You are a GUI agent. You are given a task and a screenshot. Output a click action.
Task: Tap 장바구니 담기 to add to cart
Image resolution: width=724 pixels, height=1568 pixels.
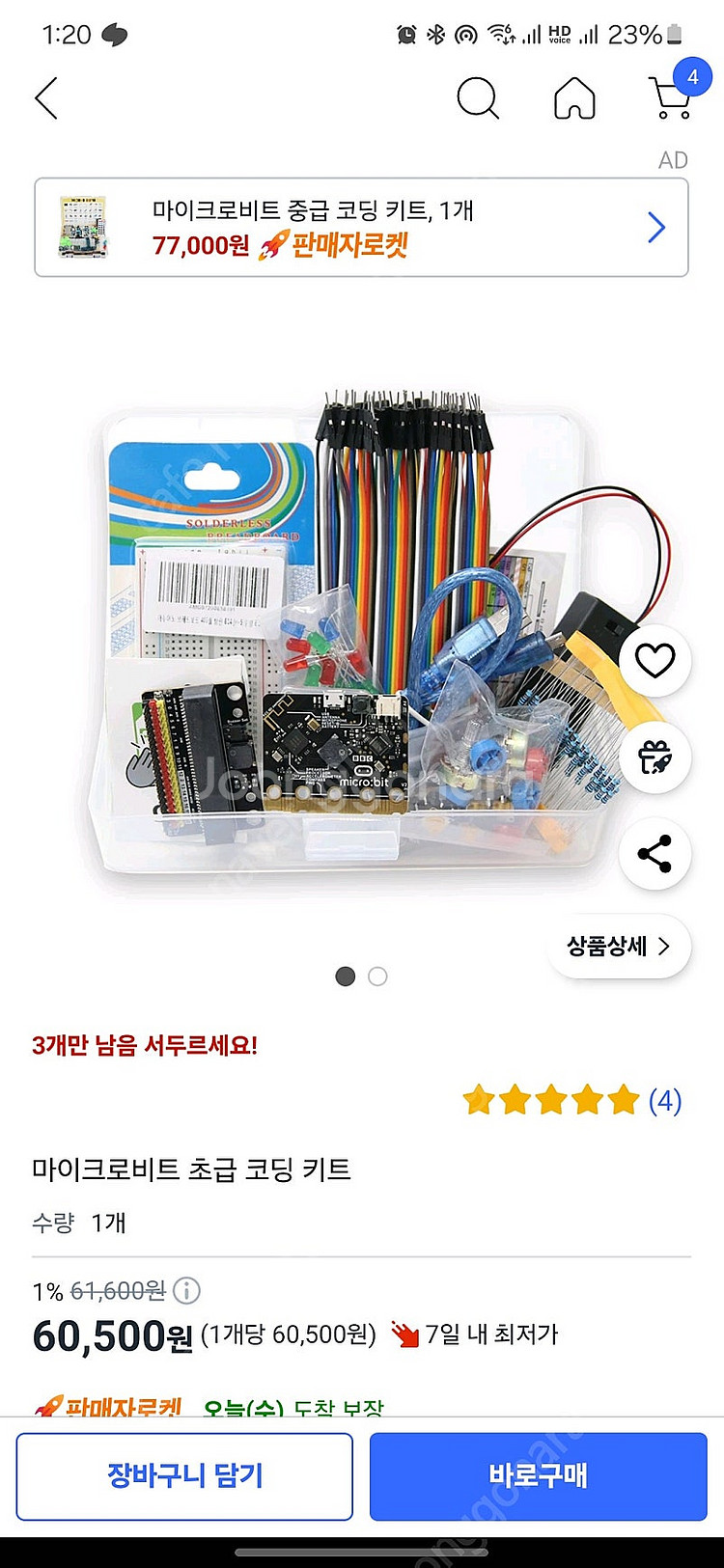click(184, 1475)
